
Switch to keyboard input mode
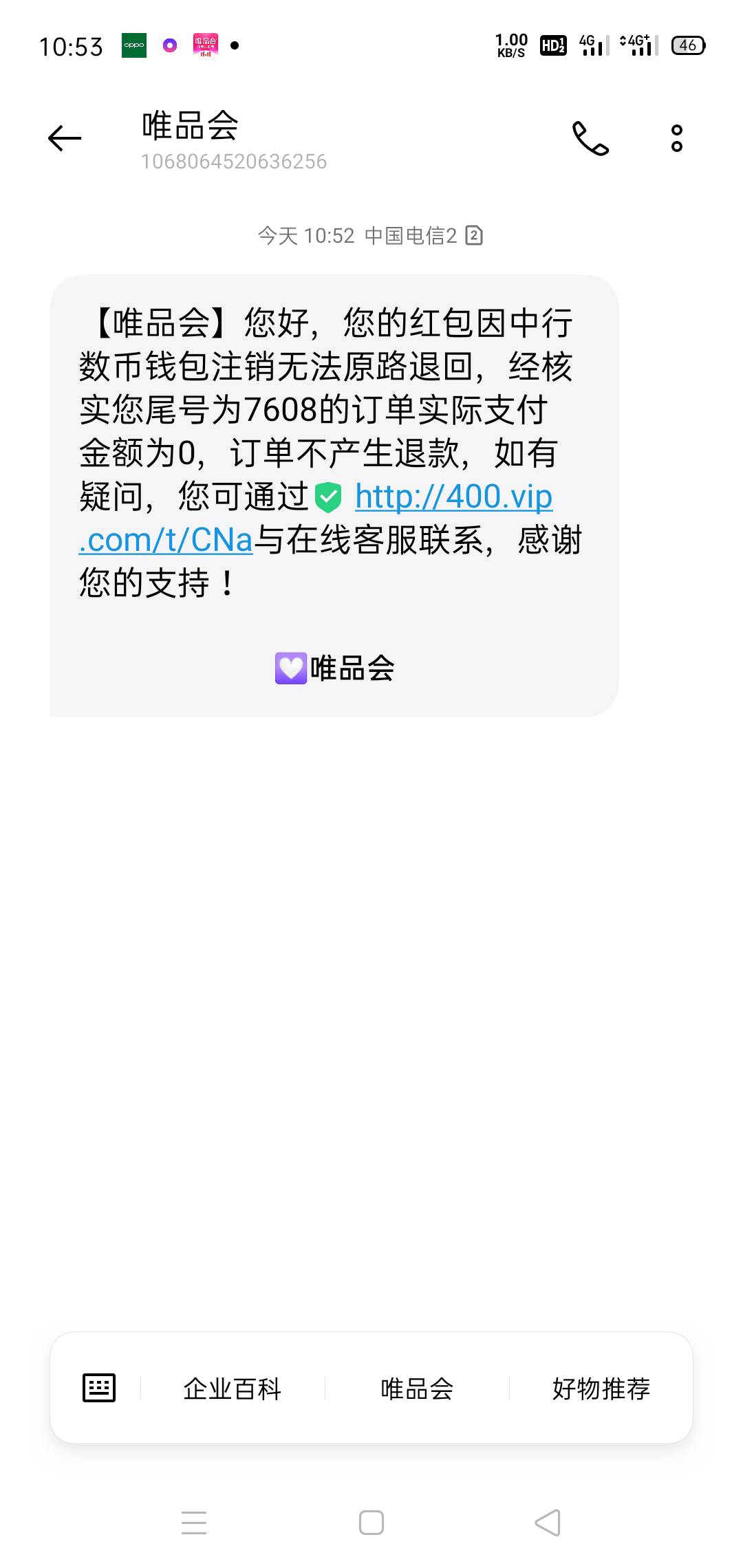pos(99,1388)
